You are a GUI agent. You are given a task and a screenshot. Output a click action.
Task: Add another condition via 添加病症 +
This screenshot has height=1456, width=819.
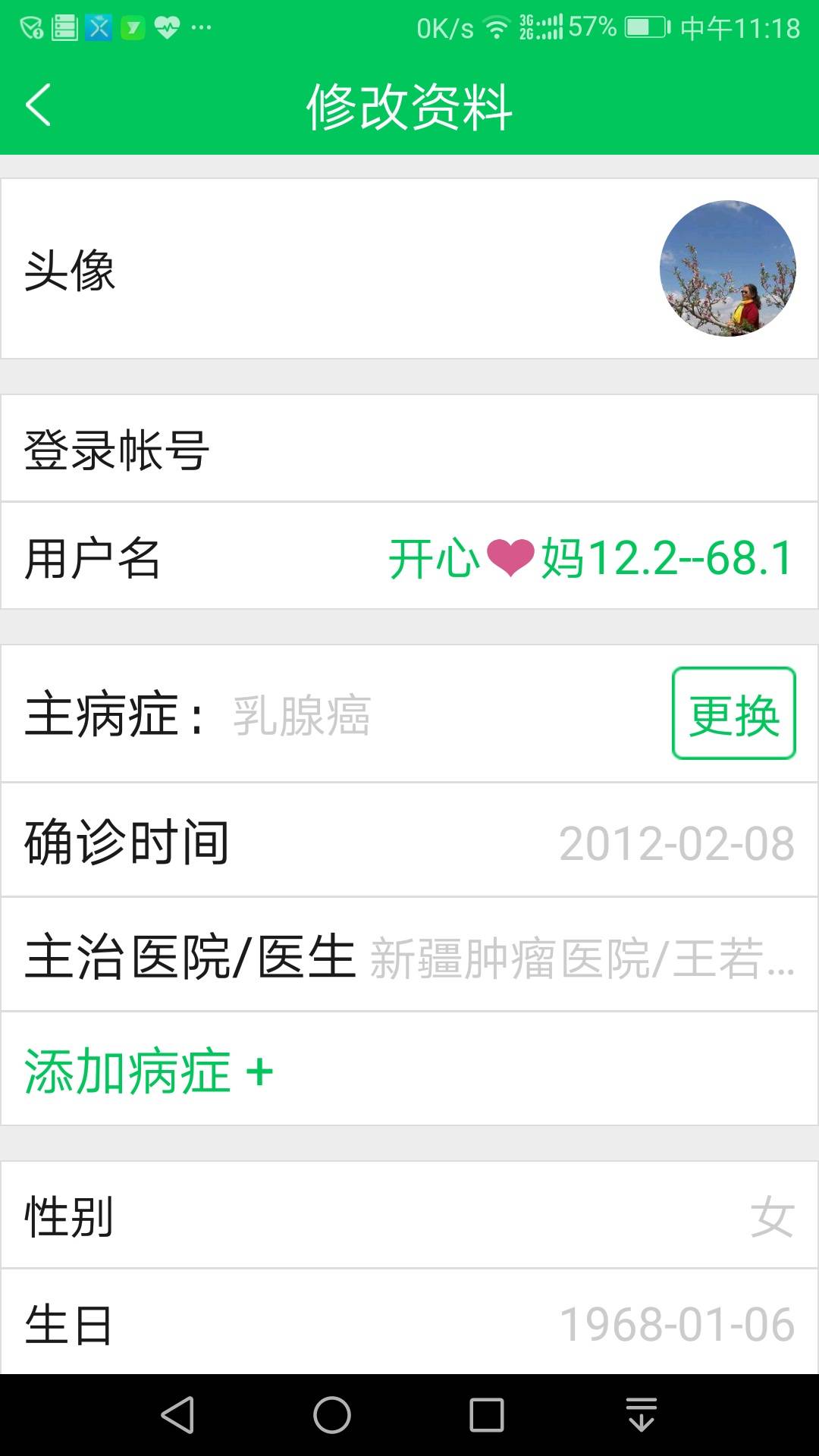[x=149, y=1071]
